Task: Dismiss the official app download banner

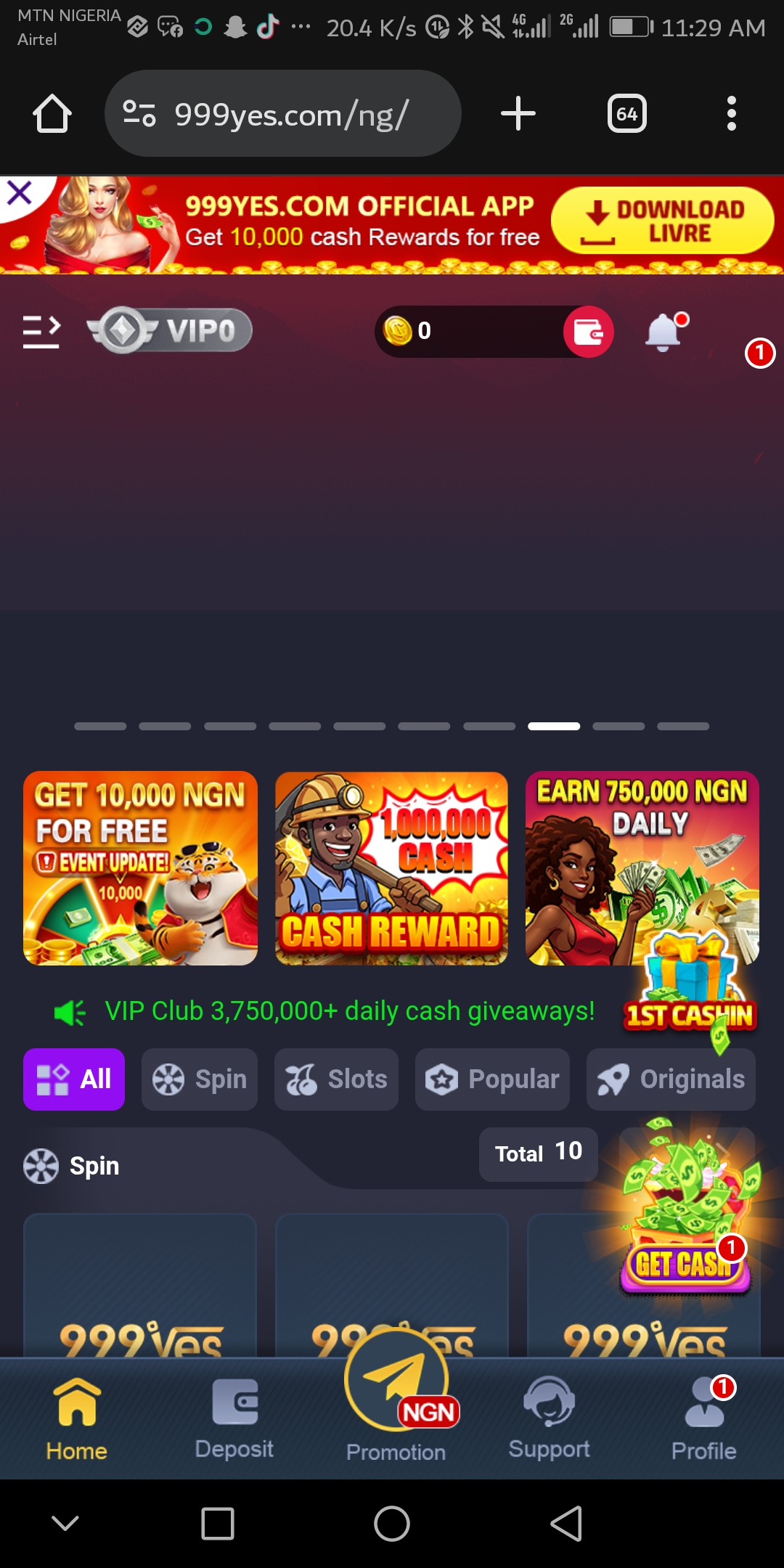Action: pos(20,193)
